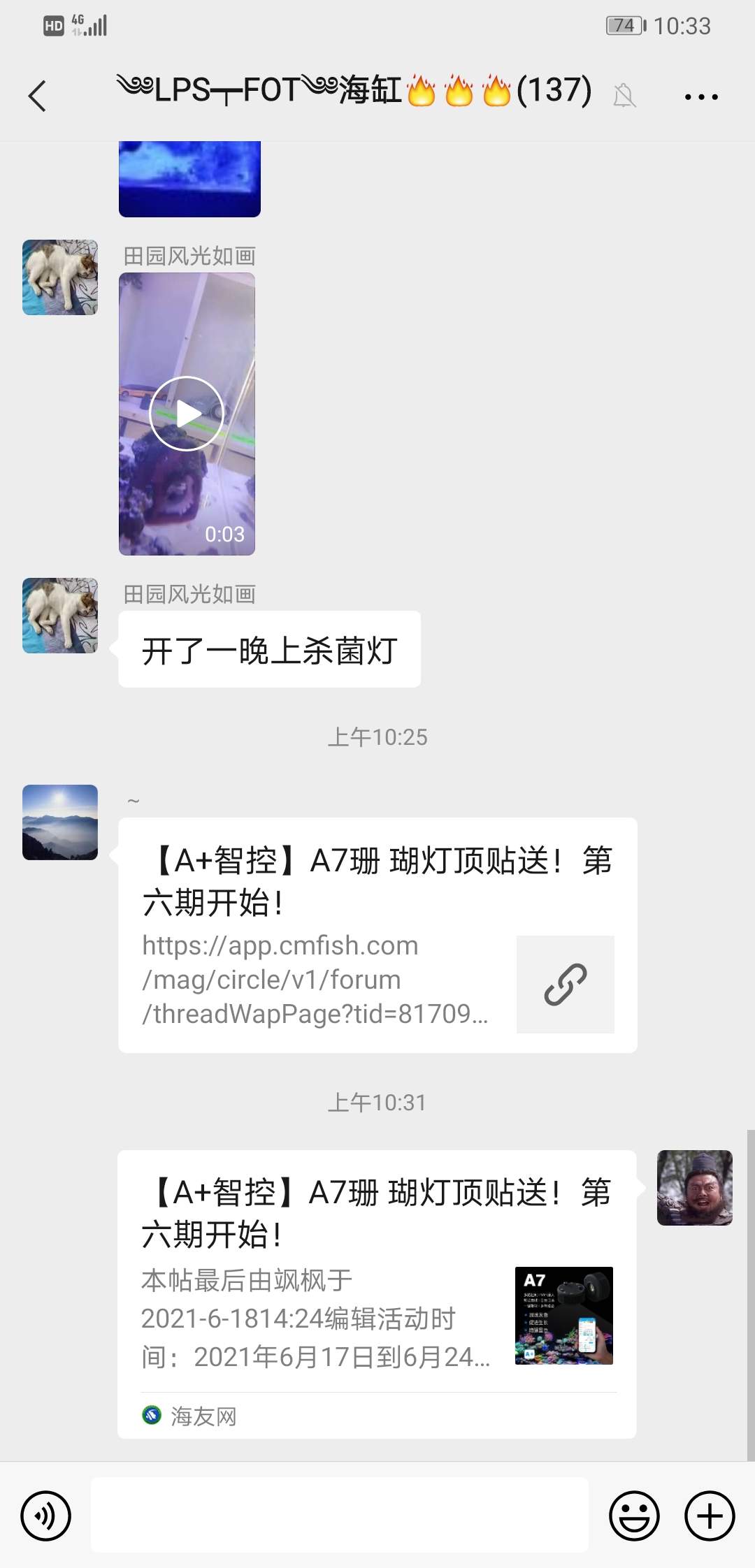Open the plus attachment menu
Screen dimensions: 755x1568
coord(710,1516)
